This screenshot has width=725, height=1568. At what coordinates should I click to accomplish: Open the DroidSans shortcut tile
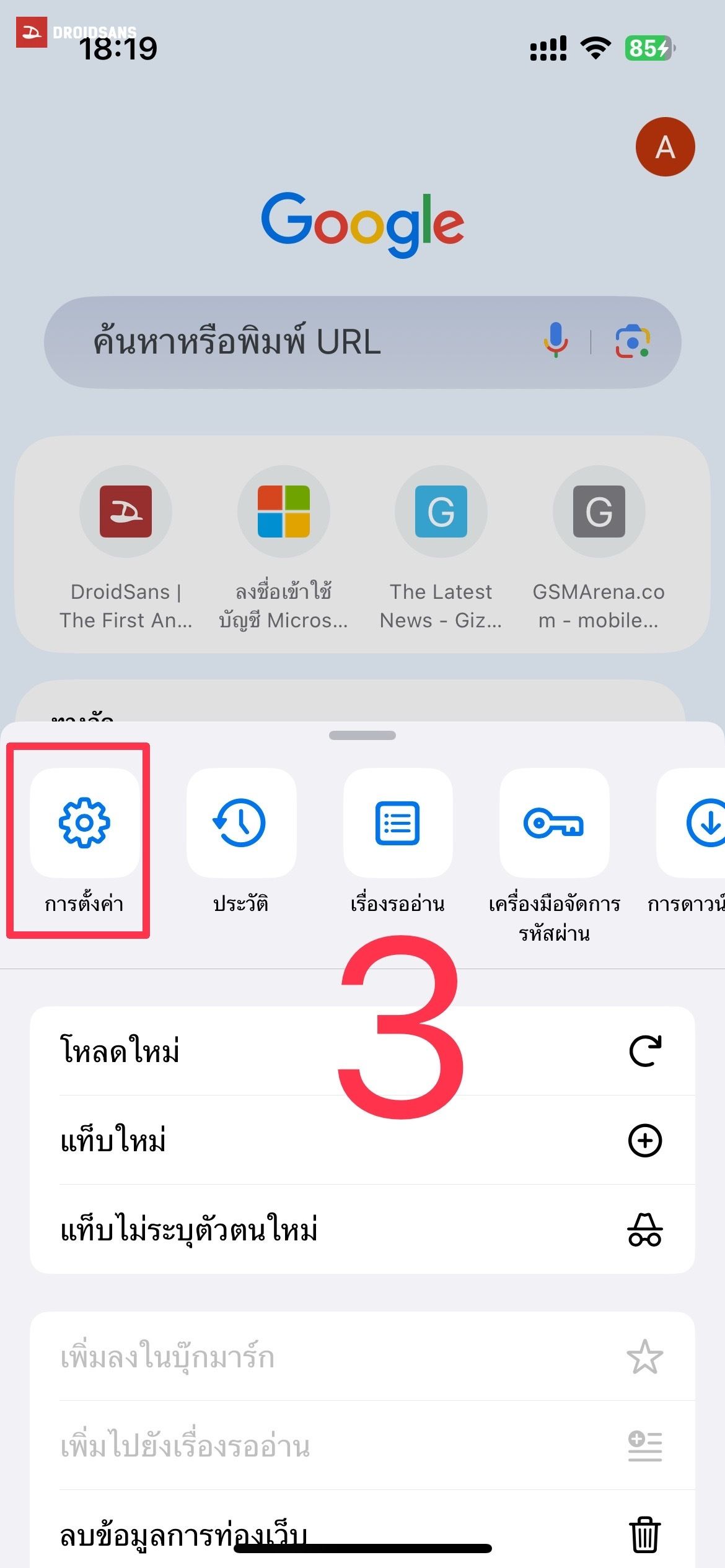[x=126, y=512]
